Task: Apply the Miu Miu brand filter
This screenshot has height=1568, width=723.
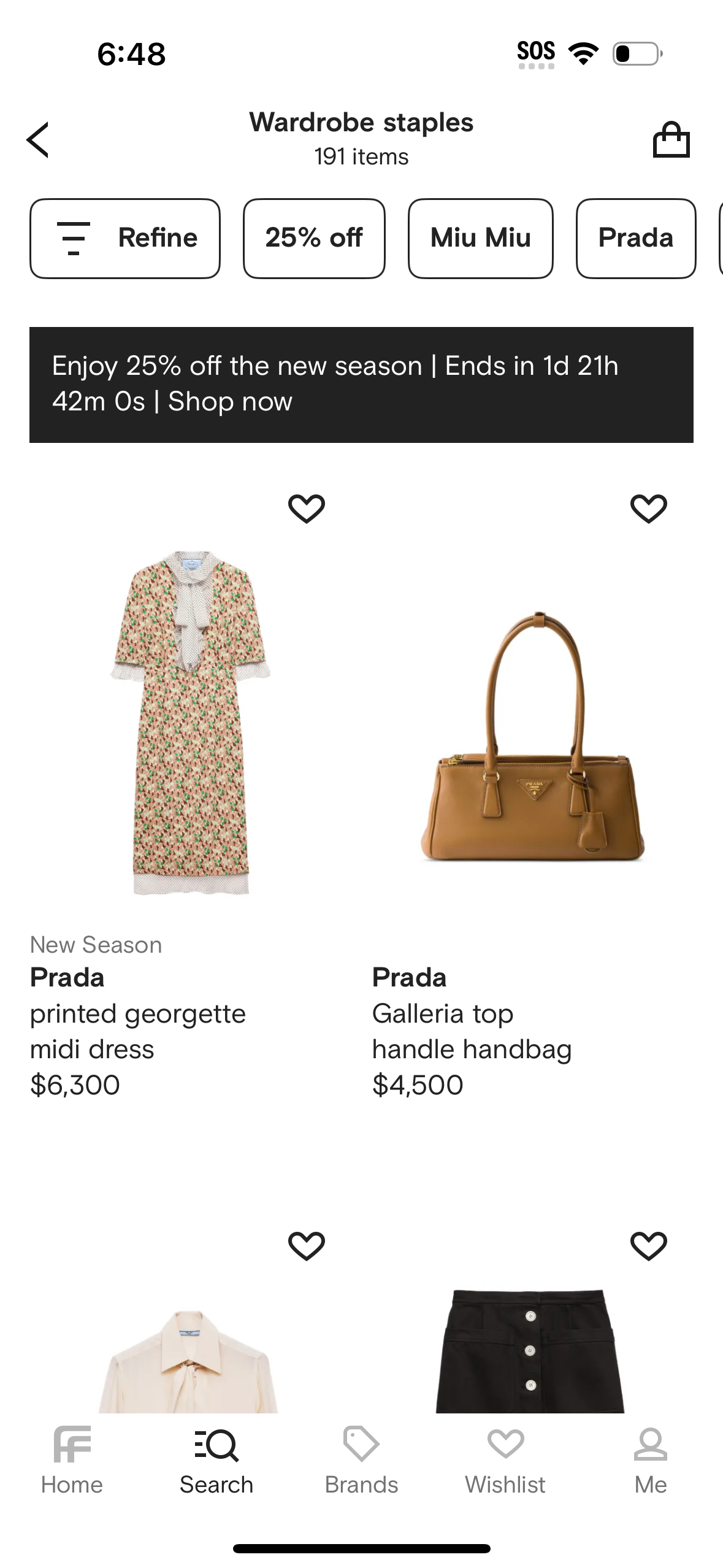Action: click(480, 238)
